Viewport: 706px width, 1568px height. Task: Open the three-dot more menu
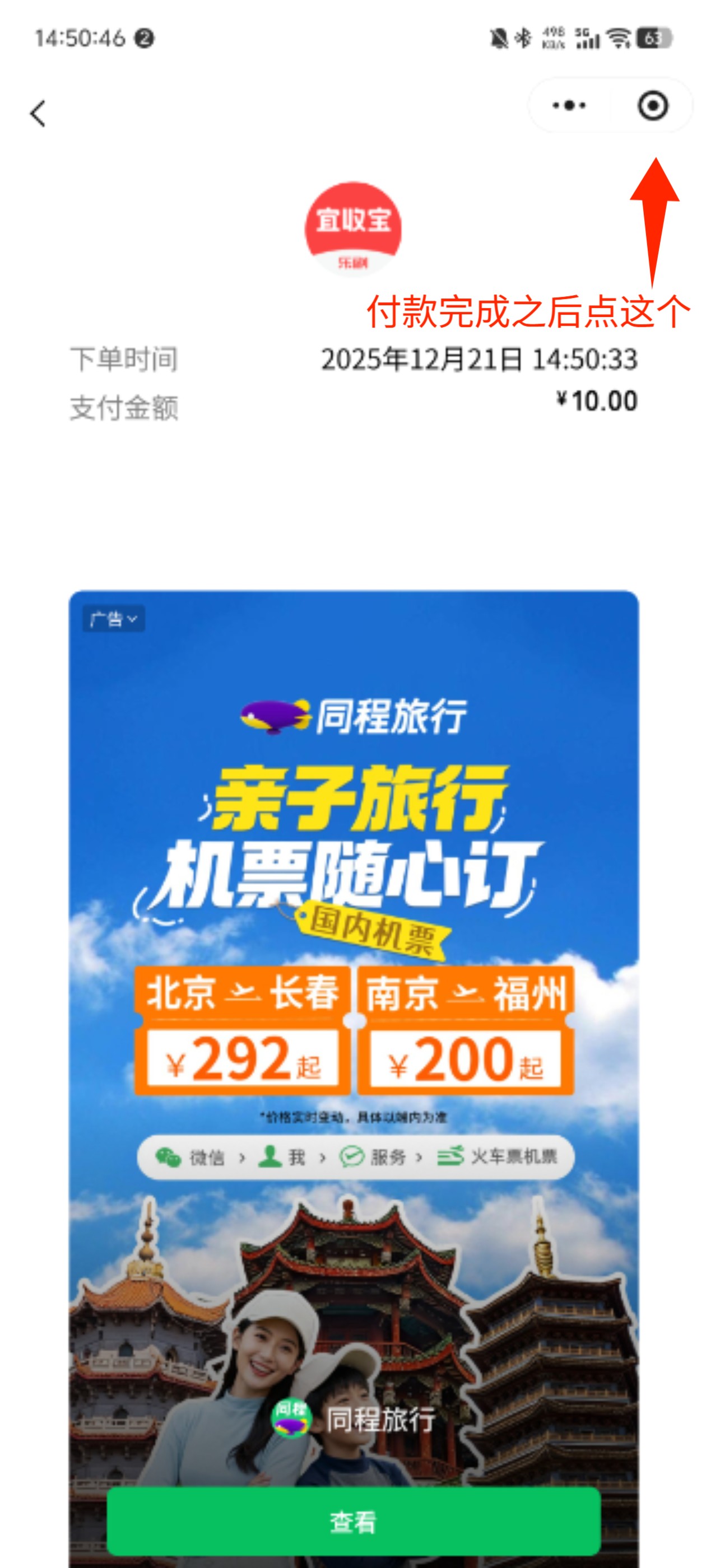568,106
